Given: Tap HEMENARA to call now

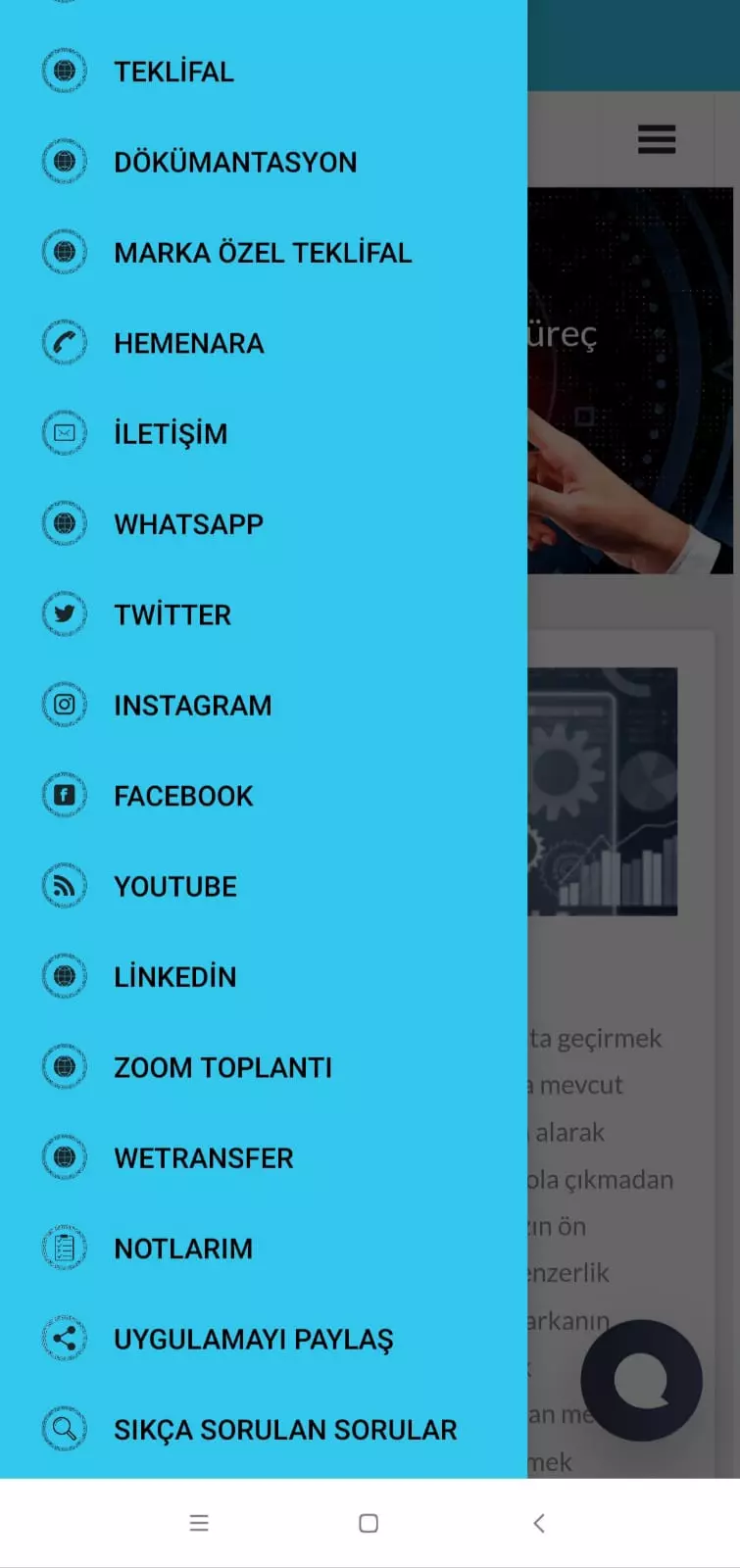Looking at the screenshot, I should 264,343.
